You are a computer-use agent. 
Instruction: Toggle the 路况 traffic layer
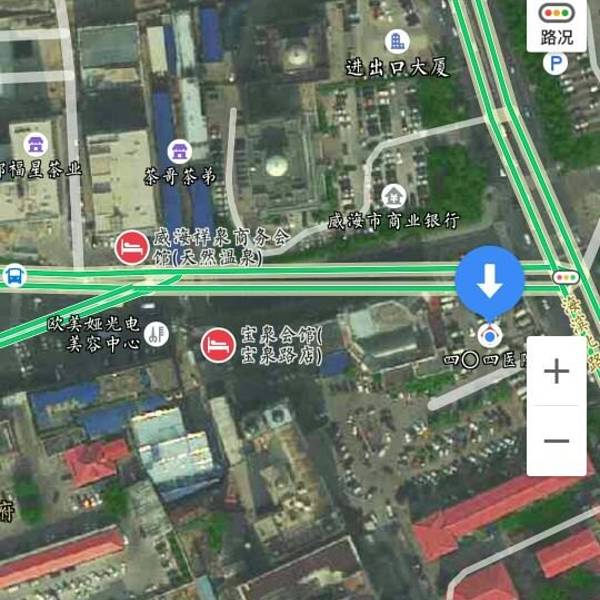pyautogui.click(x=557, y=25)
